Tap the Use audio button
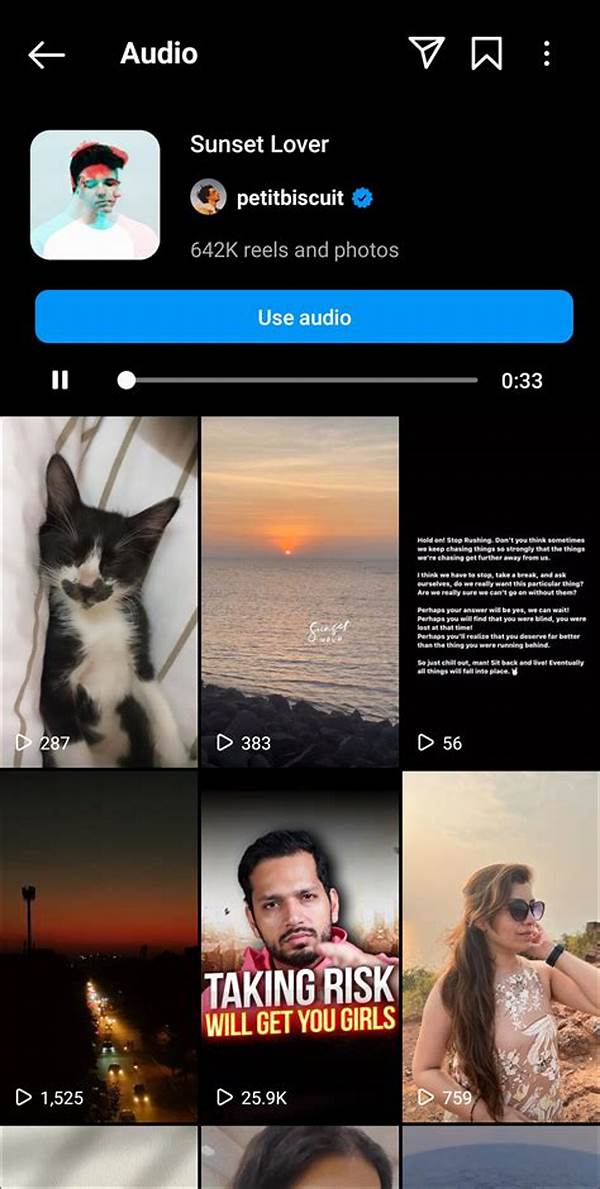The height and width of the screenshot is (1189, 600). pyautogui.click(x=304, y=317)
